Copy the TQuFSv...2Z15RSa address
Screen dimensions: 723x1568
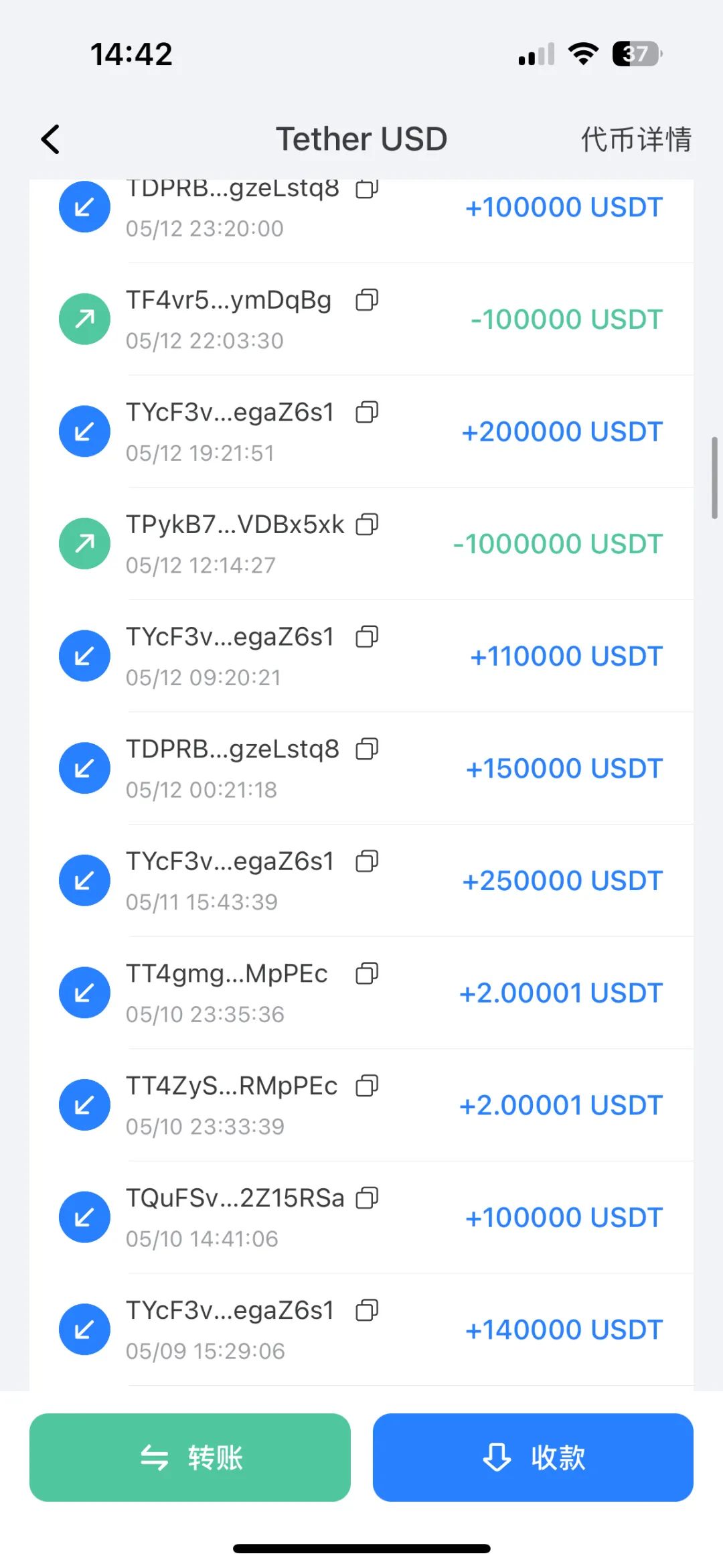click(x=367, y=1198)
